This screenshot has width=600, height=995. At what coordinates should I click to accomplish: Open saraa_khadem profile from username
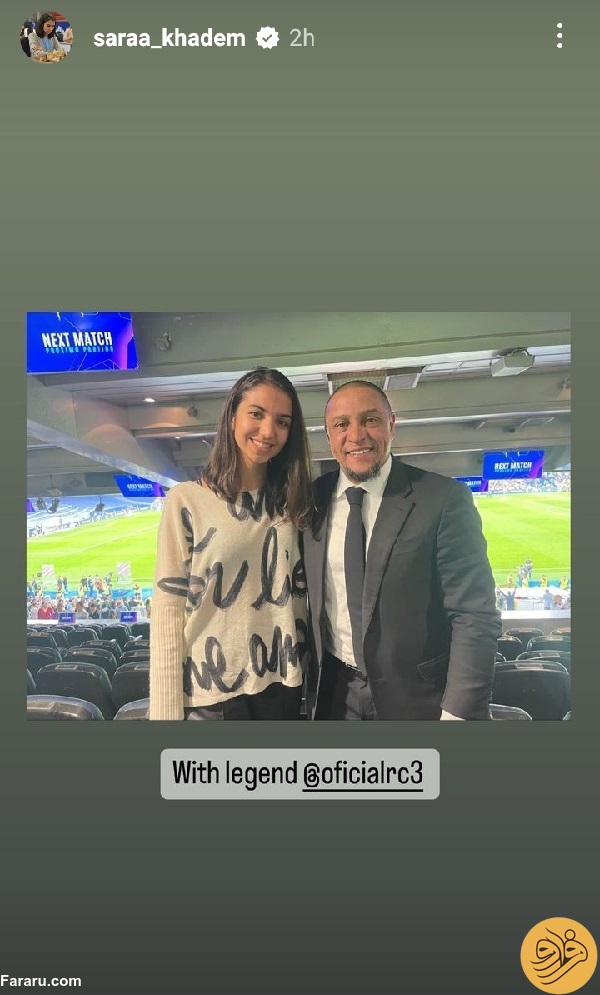[x=169, y=38]
